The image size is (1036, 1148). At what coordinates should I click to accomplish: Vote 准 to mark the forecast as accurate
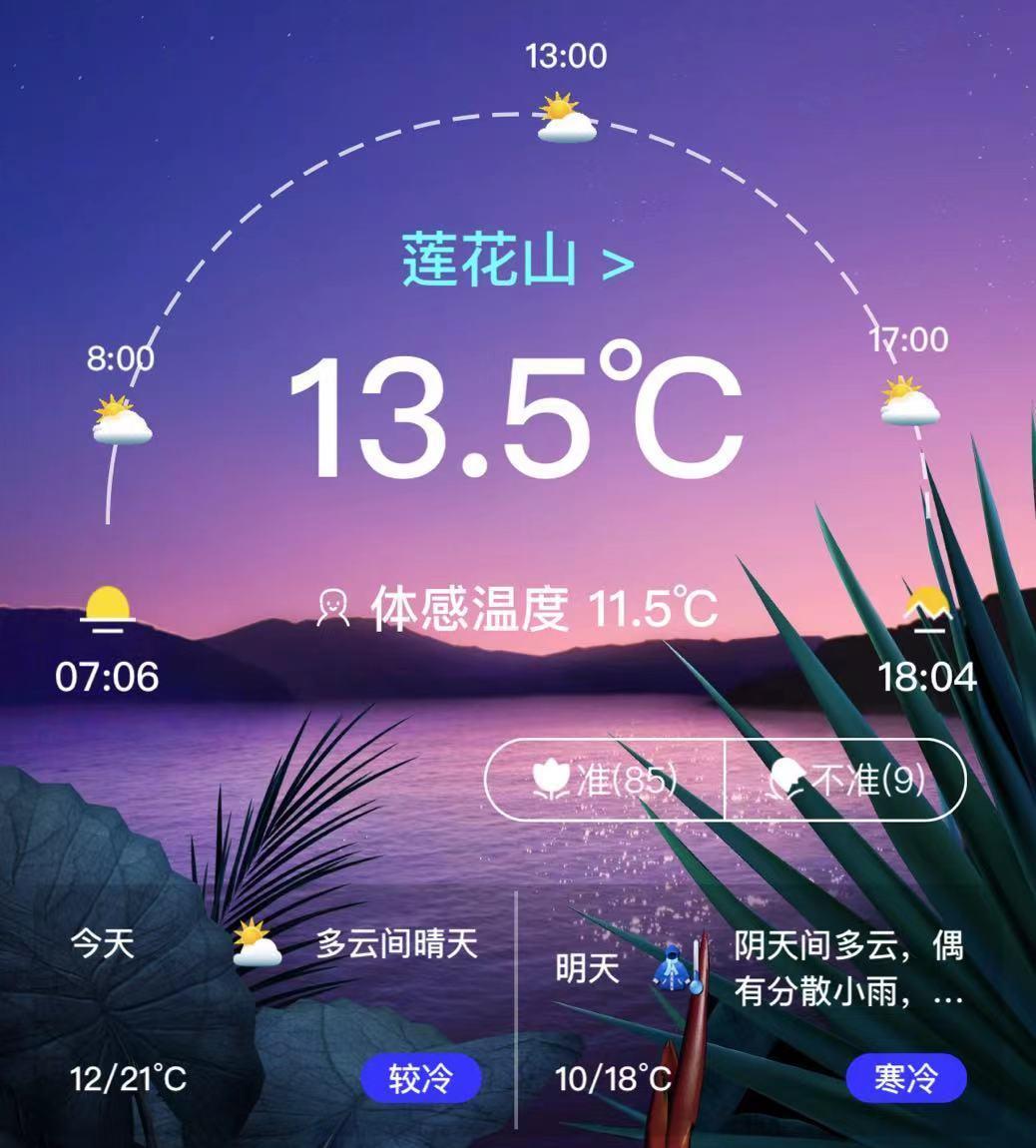pyautogui.click(x=605, y=780)
